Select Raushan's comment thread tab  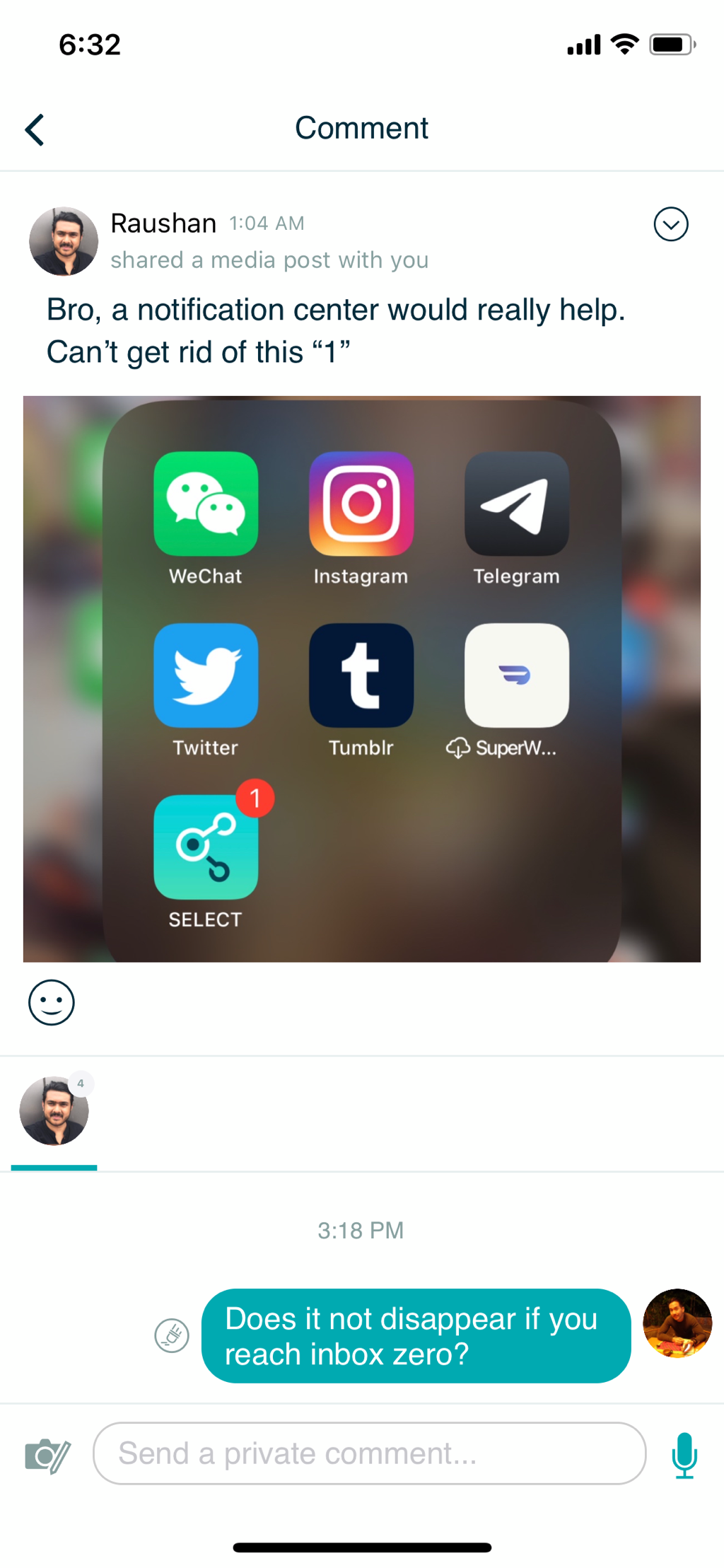(54, 1111)
